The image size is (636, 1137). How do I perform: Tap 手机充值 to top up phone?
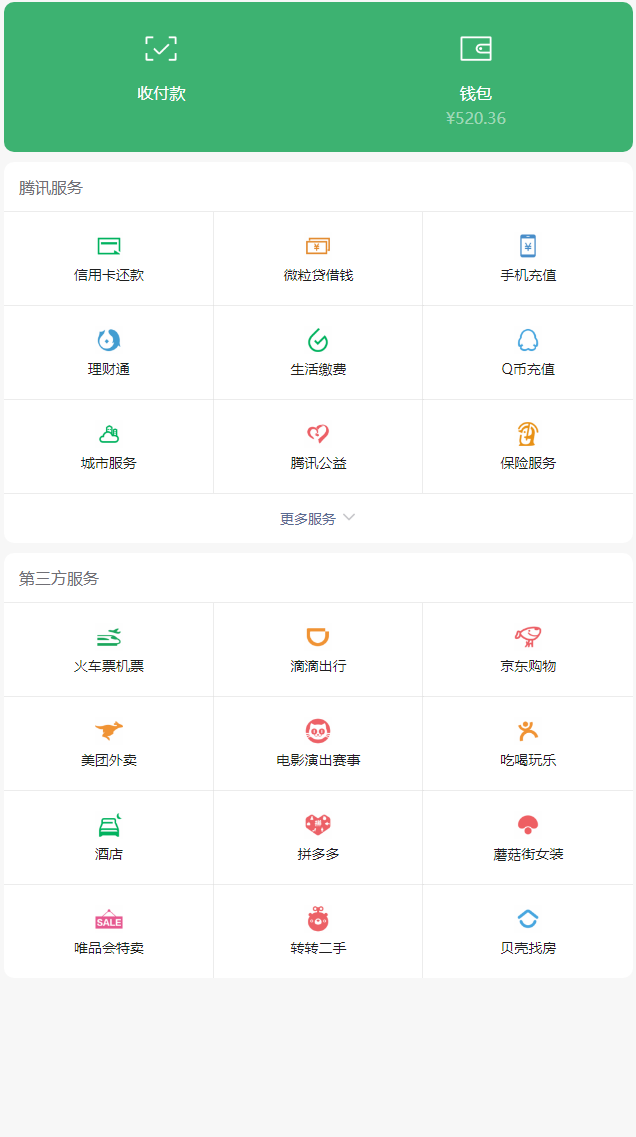coord(528,259)
